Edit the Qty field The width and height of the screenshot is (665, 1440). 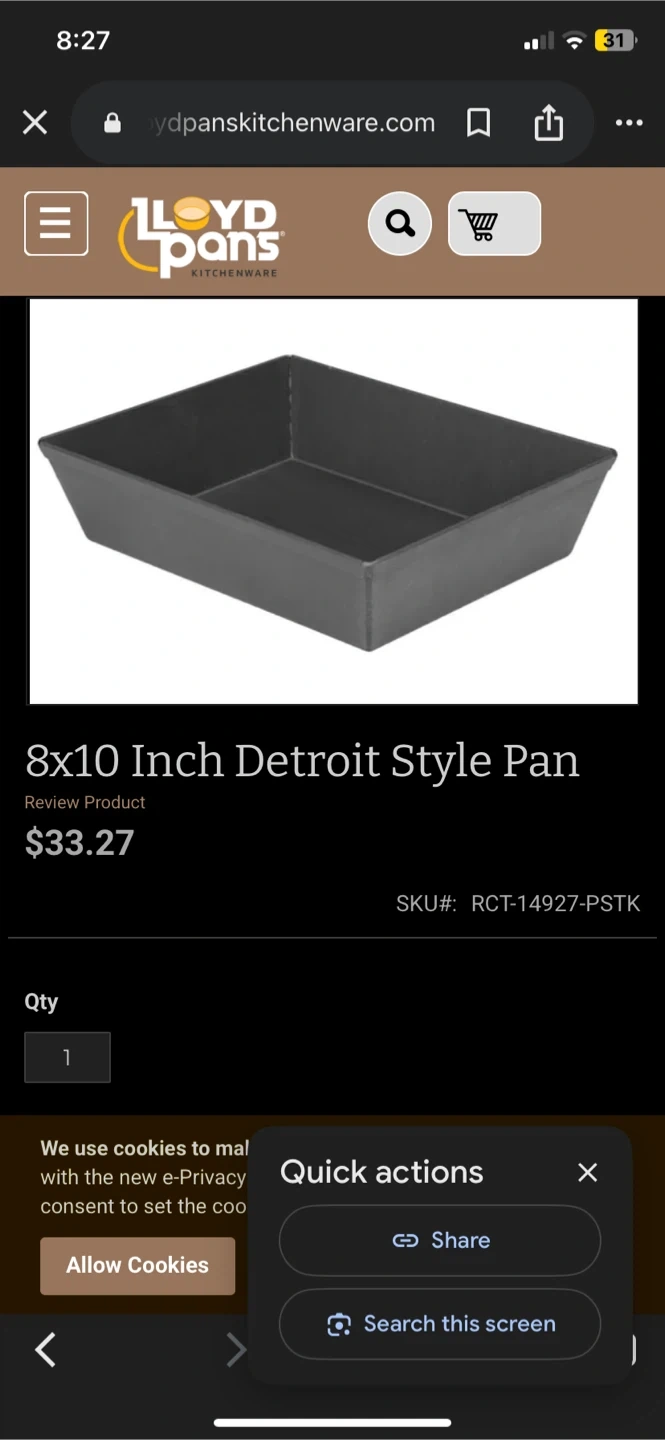(x=67, y=1057)
